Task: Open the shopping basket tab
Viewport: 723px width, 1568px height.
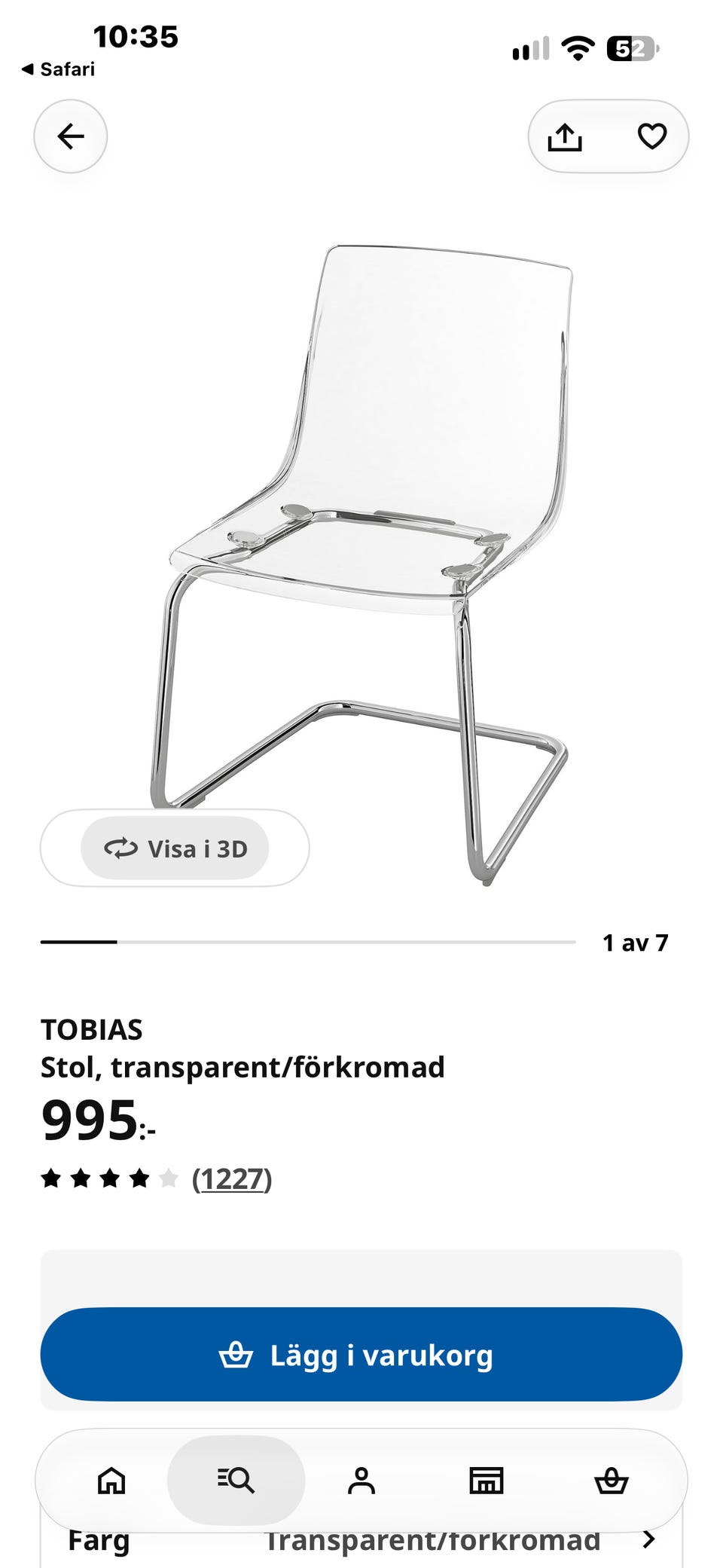Action: (612, 1481)
